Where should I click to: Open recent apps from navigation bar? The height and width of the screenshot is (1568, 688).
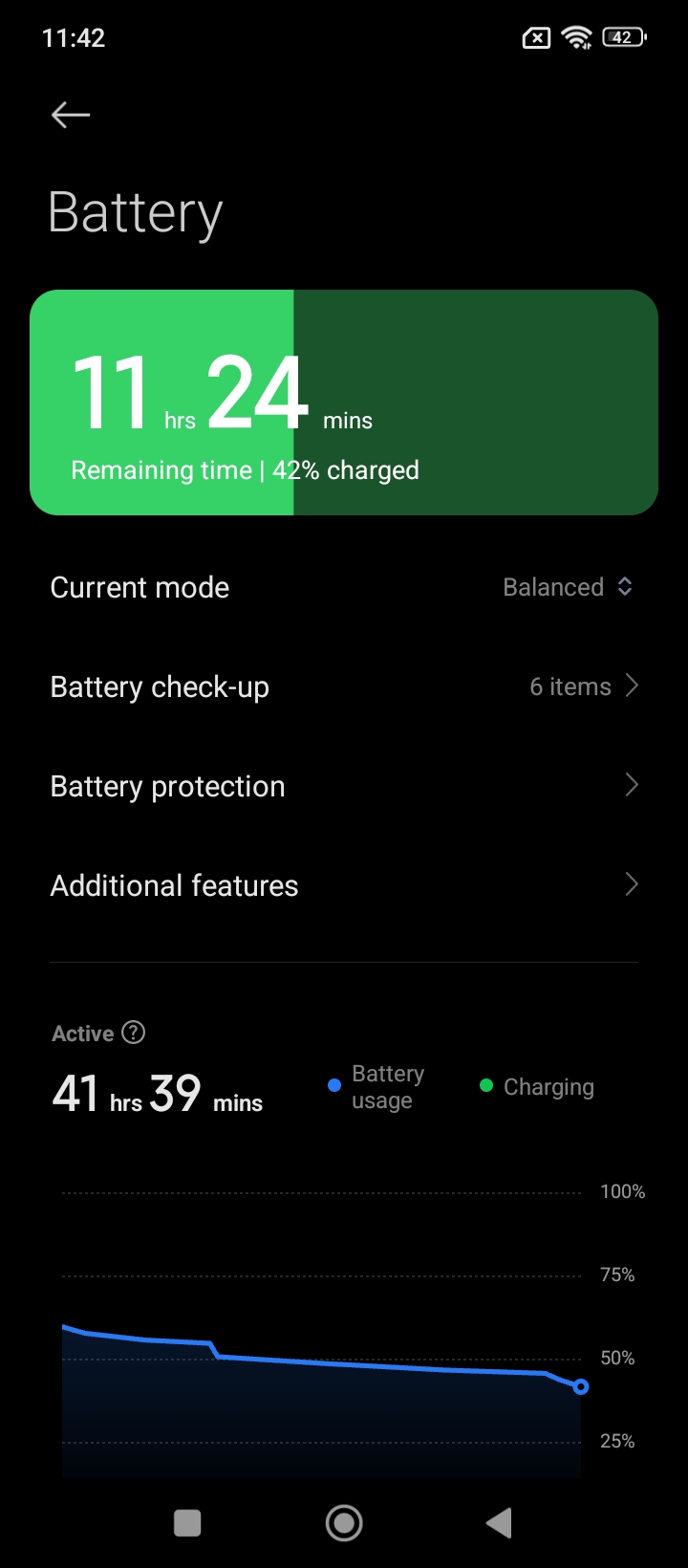click(187, 1523)
